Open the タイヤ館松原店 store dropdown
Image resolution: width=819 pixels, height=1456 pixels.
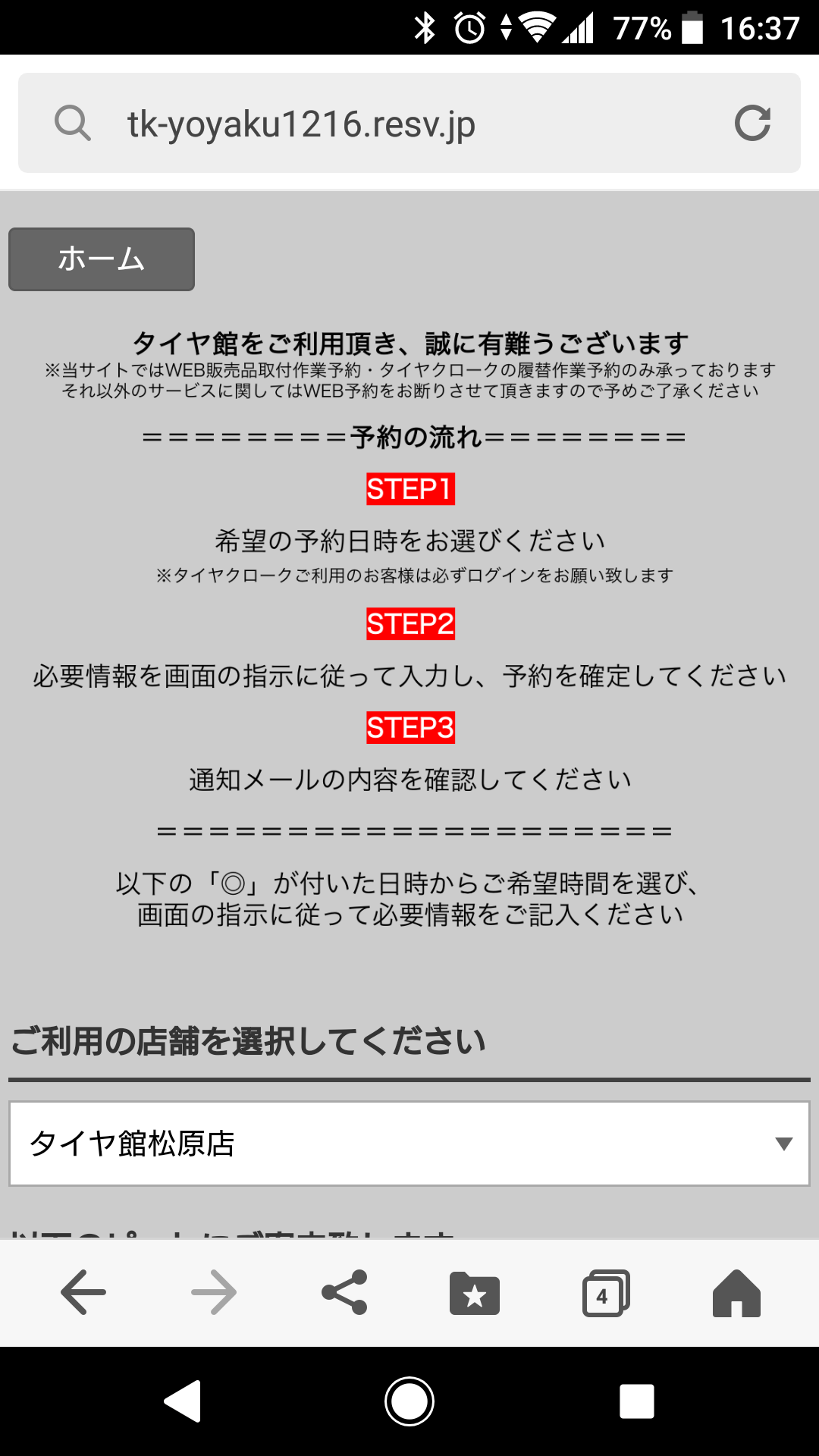coord(409,1144)
